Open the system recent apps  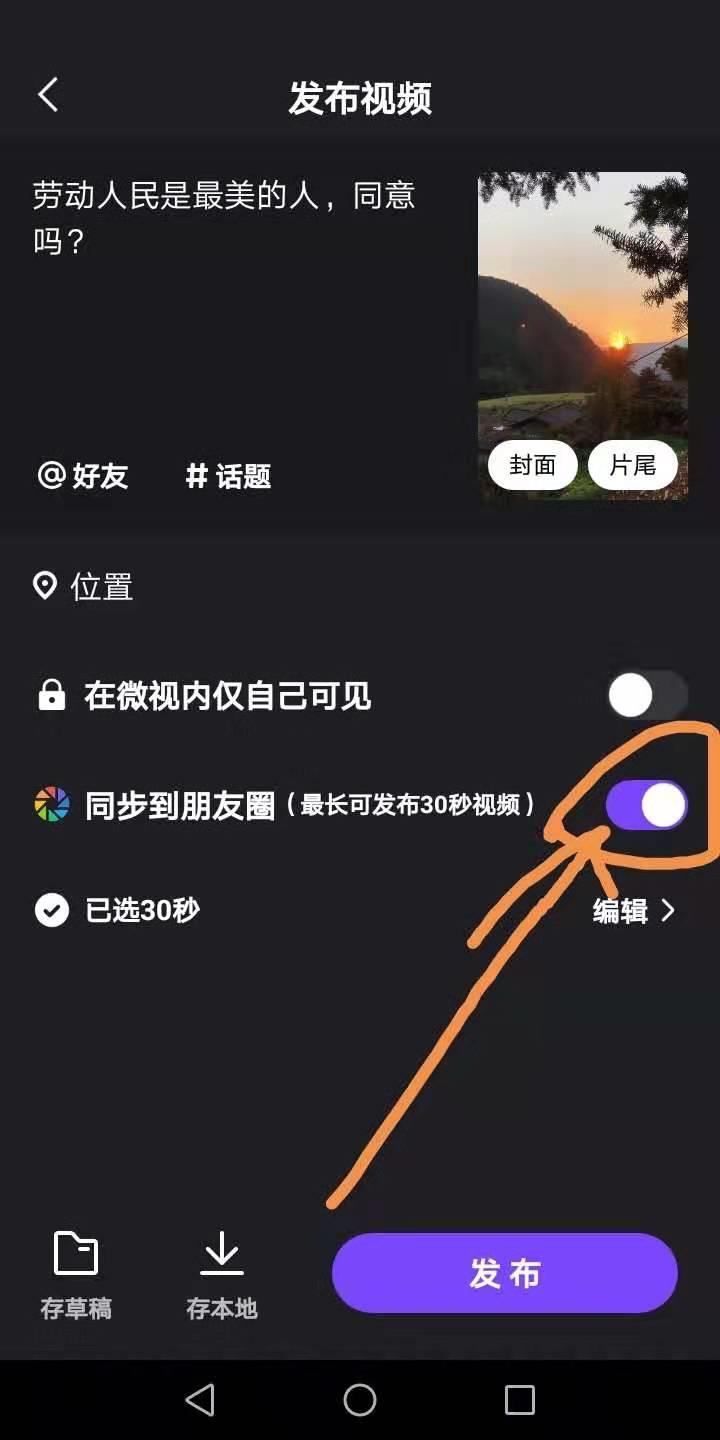point(519,1400)
